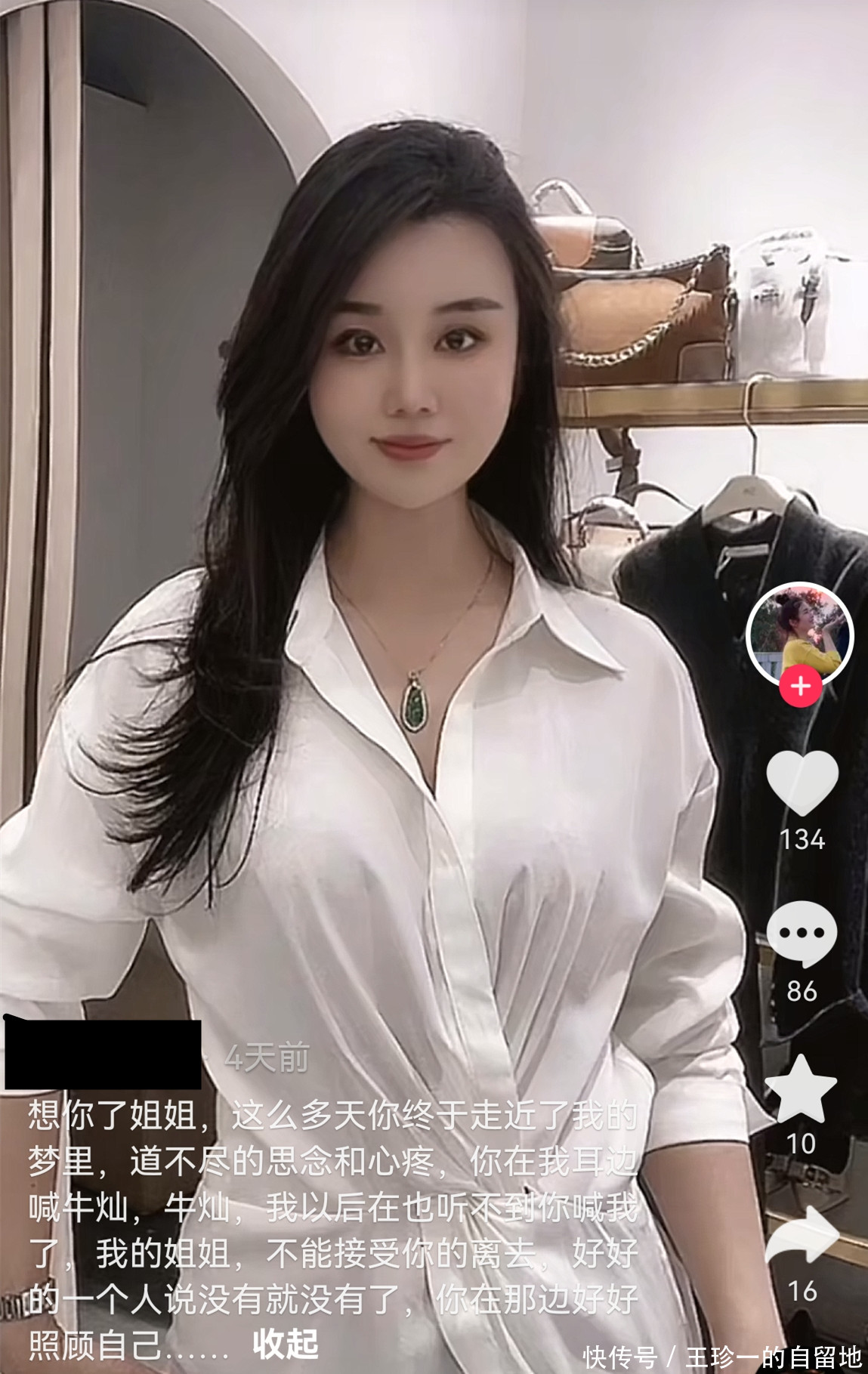Viewport: 868px width, 1374px height.
Task: Open the comments on this video
Action: (802, 933)
